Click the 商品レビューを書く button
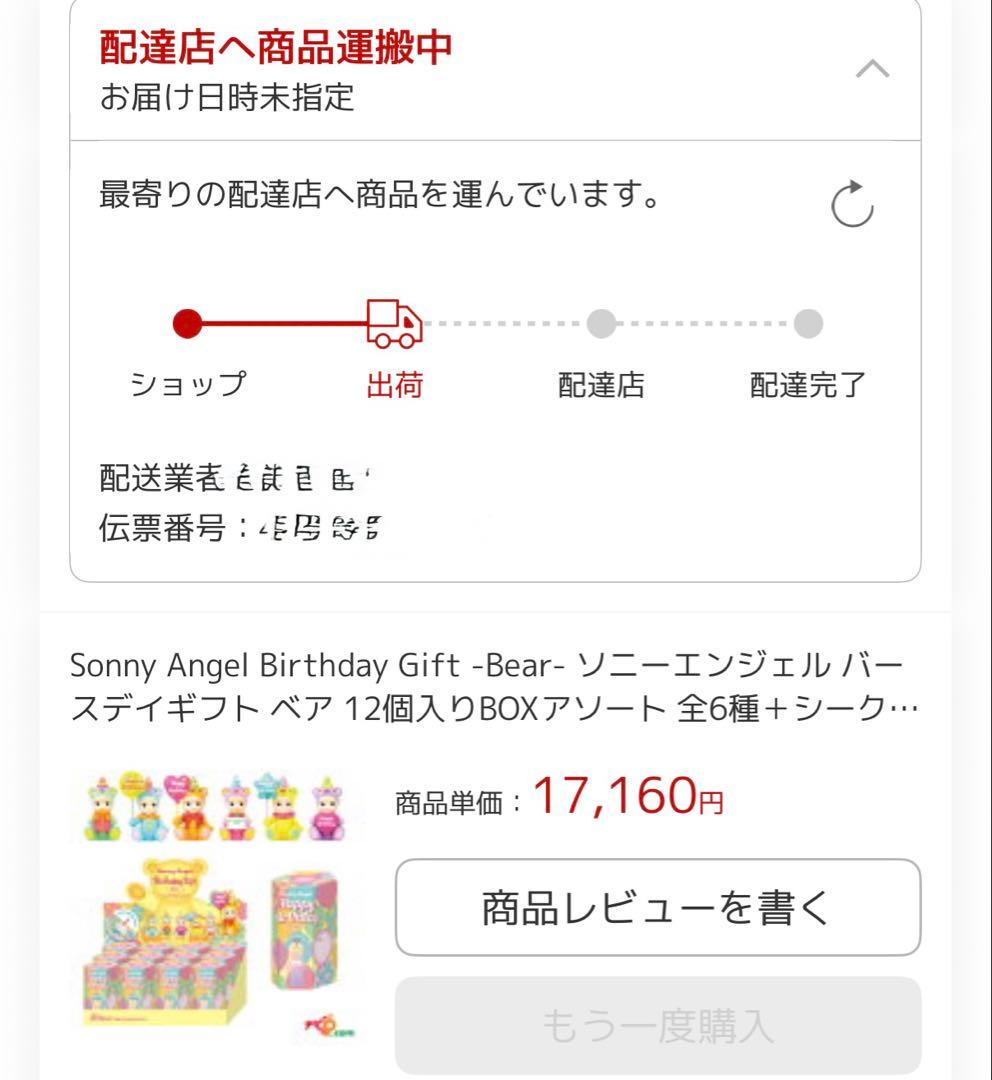This screenshot has width=992, height=1080. 659,908
